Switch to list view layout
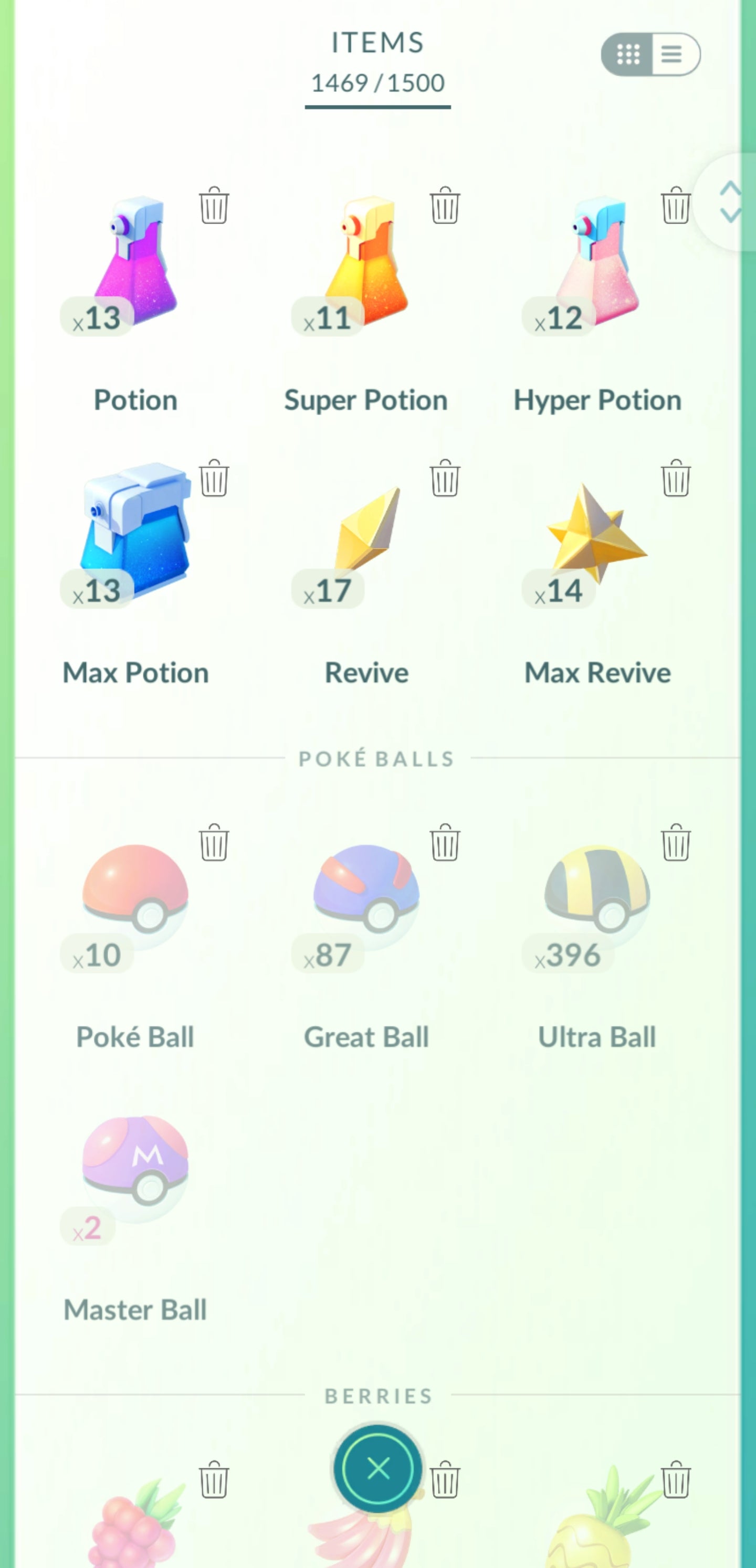 pos(671,55)
